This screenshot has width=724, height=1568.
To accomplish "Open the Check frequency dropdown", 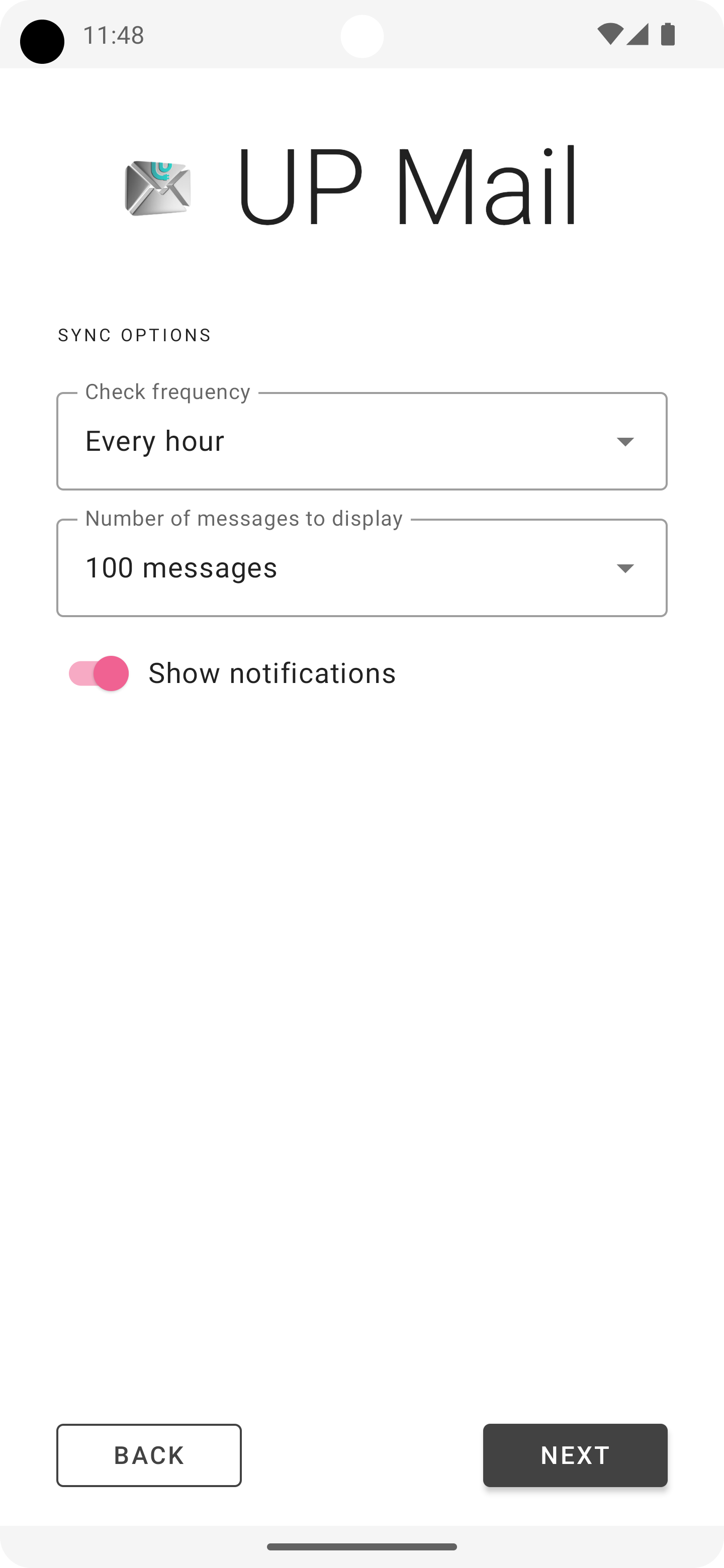I will (361, 441).
